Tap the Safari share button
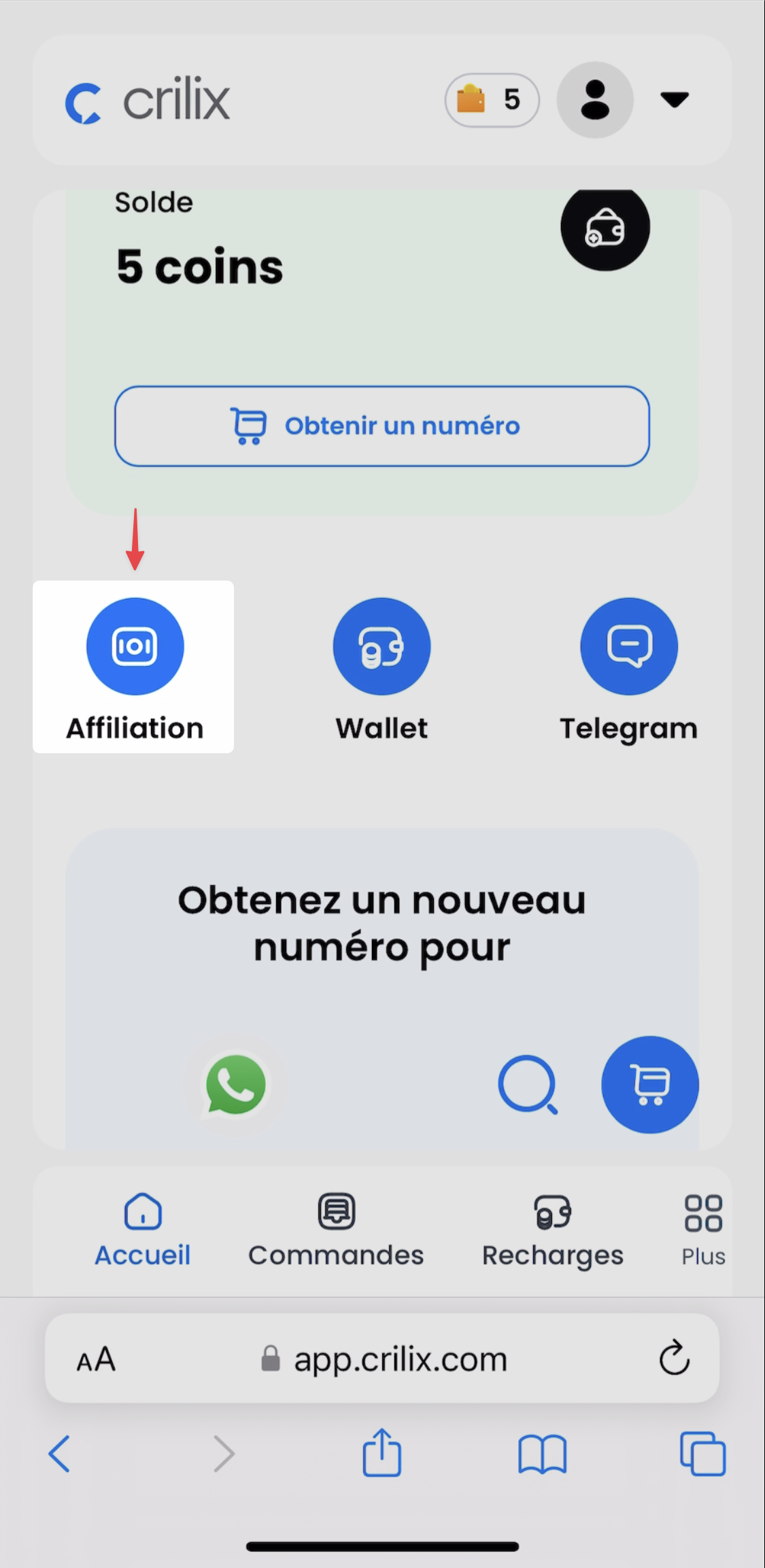 pos(381,1453)
